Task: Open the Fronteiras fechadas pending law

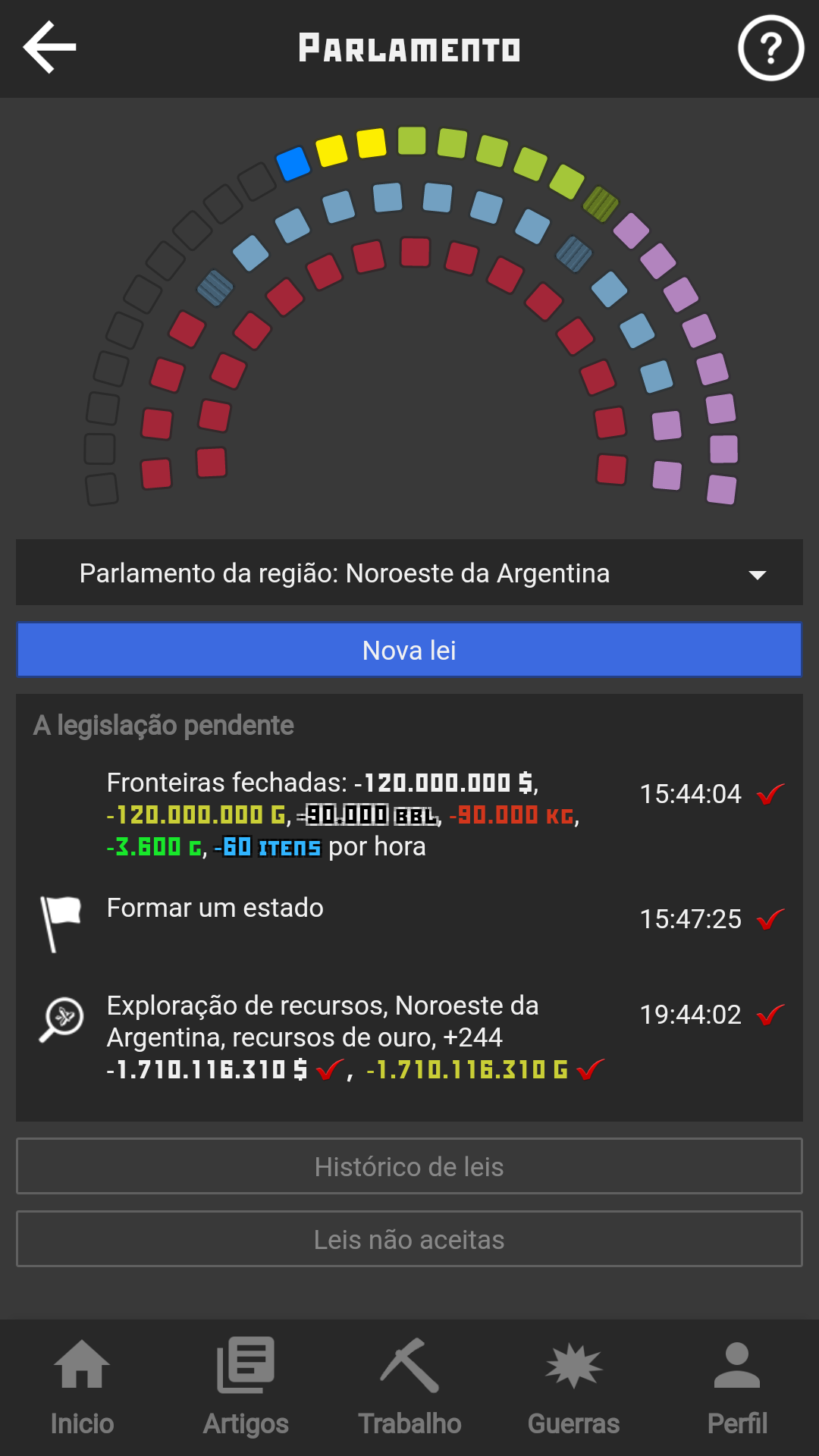Action: click(341, 814)
